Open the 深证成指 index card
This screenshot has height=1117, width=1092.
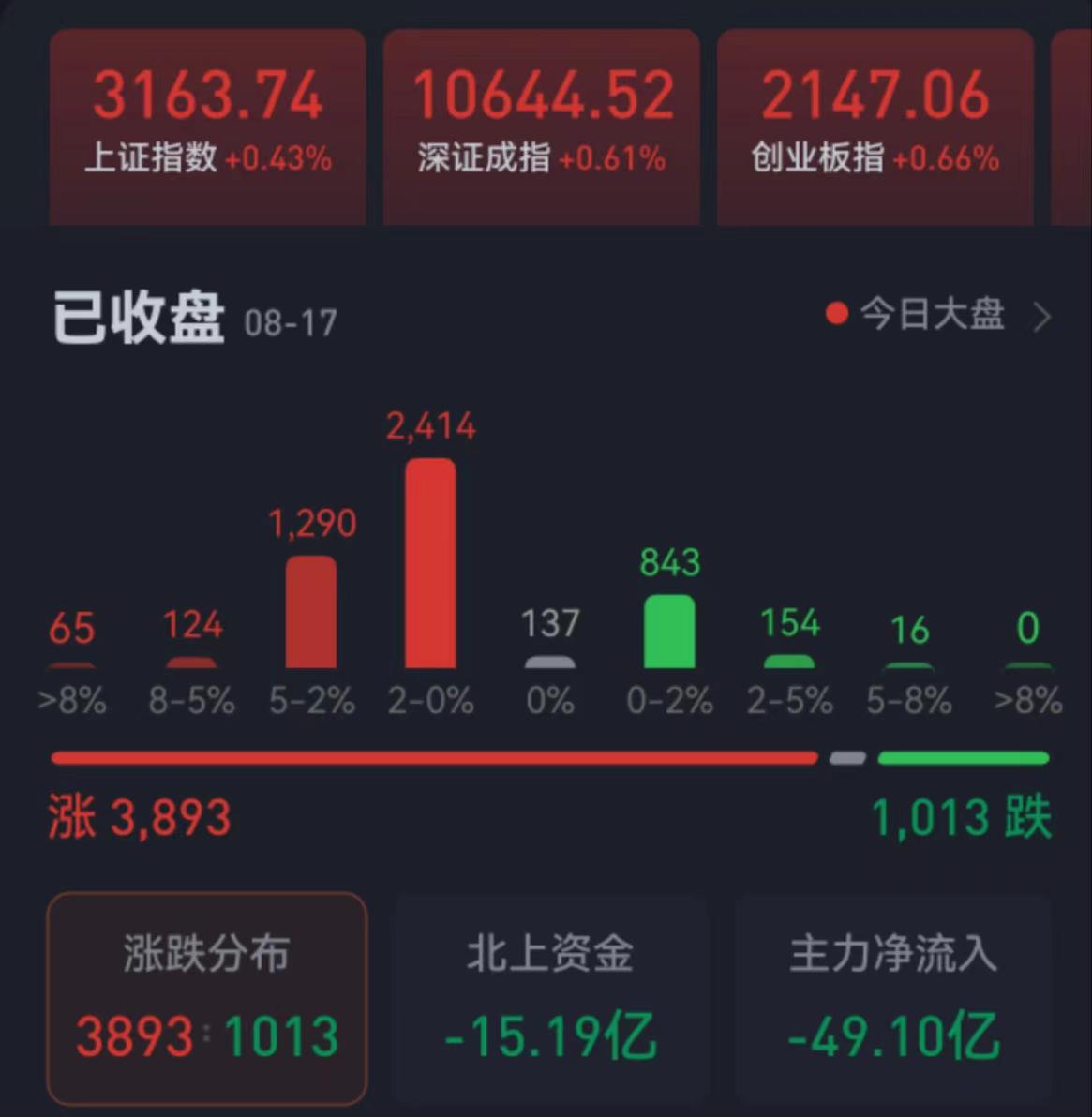click(541, 127)
